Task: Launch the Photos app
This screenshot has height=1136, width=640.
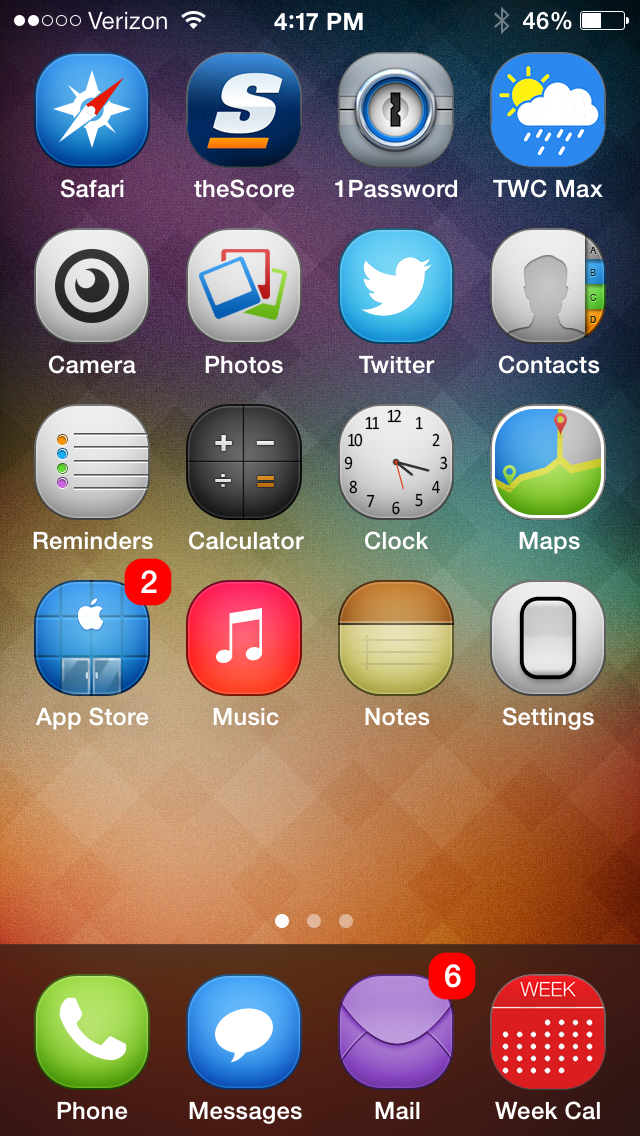Action: [244, 286]
